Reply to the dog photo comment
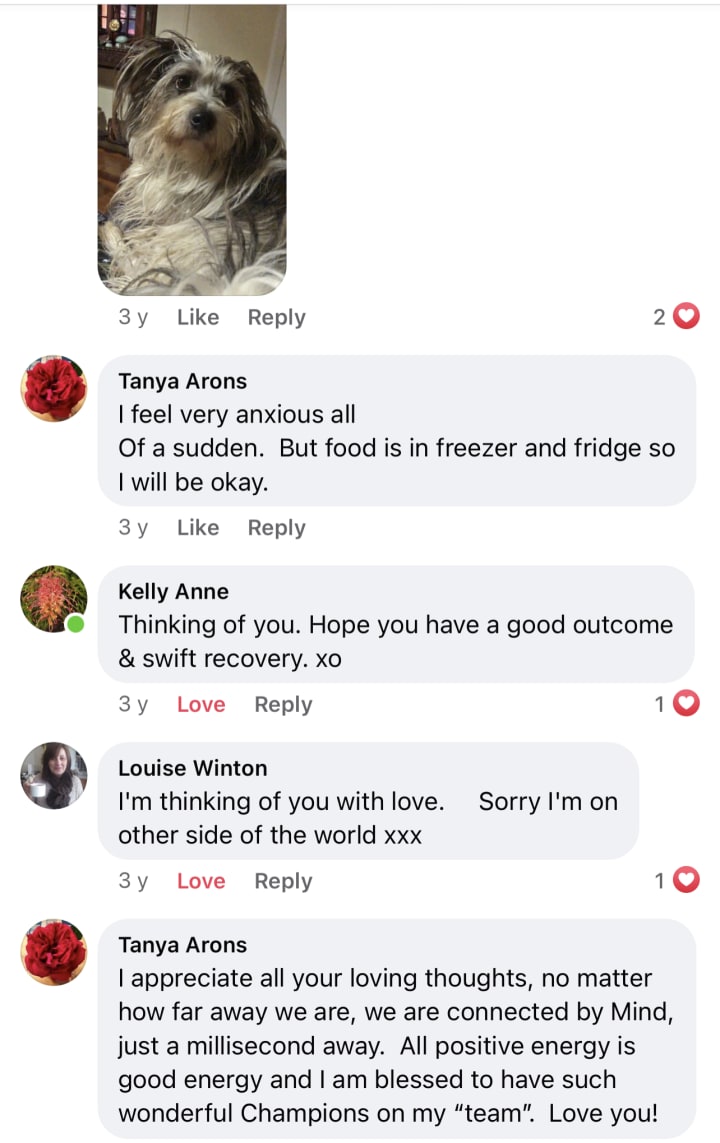Screen dimensions: 720x1143 click(x=276, y=317)
